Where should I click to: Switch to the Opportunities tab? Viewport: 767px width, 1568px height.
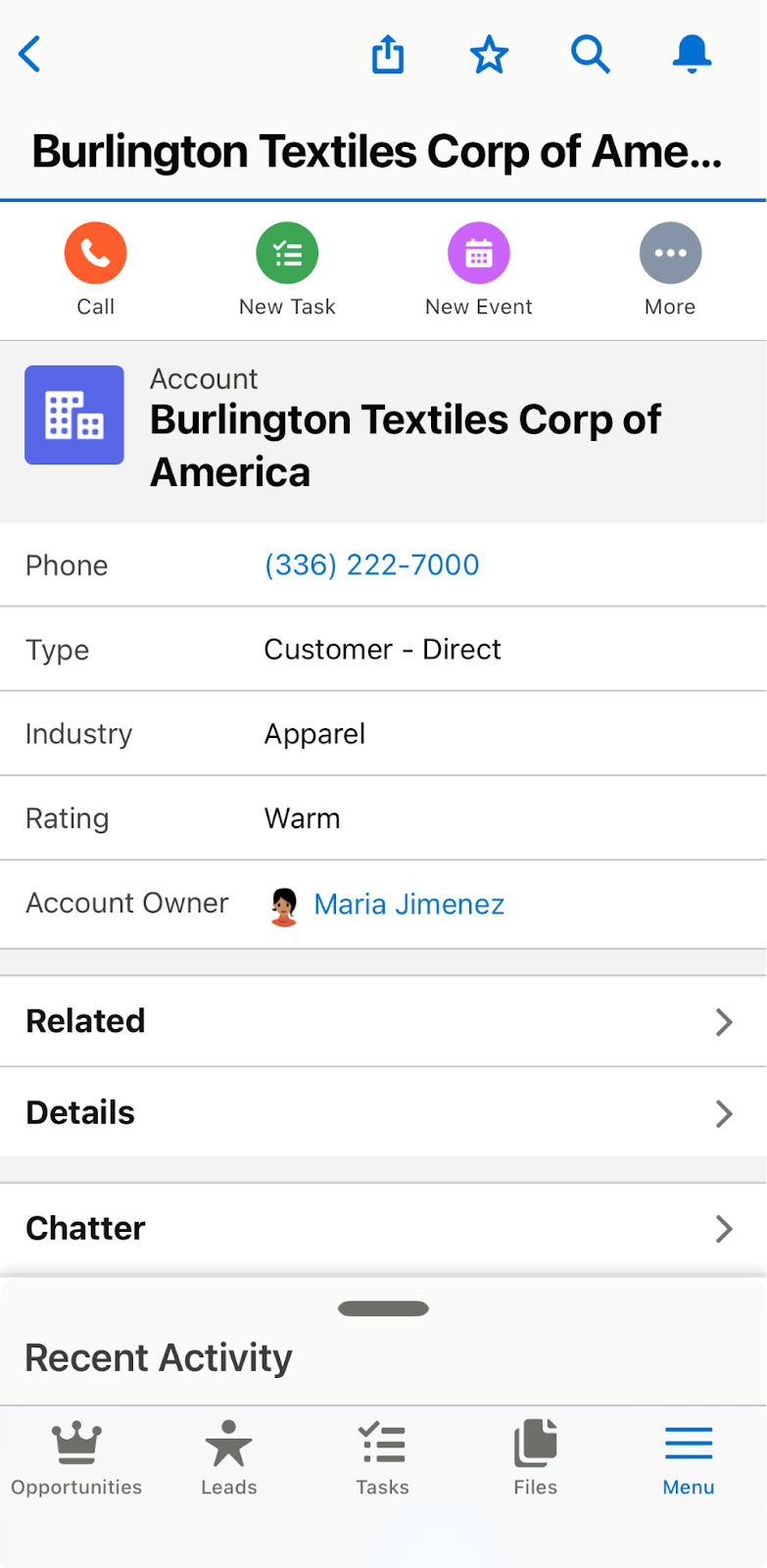click(x=76, y=1458)
